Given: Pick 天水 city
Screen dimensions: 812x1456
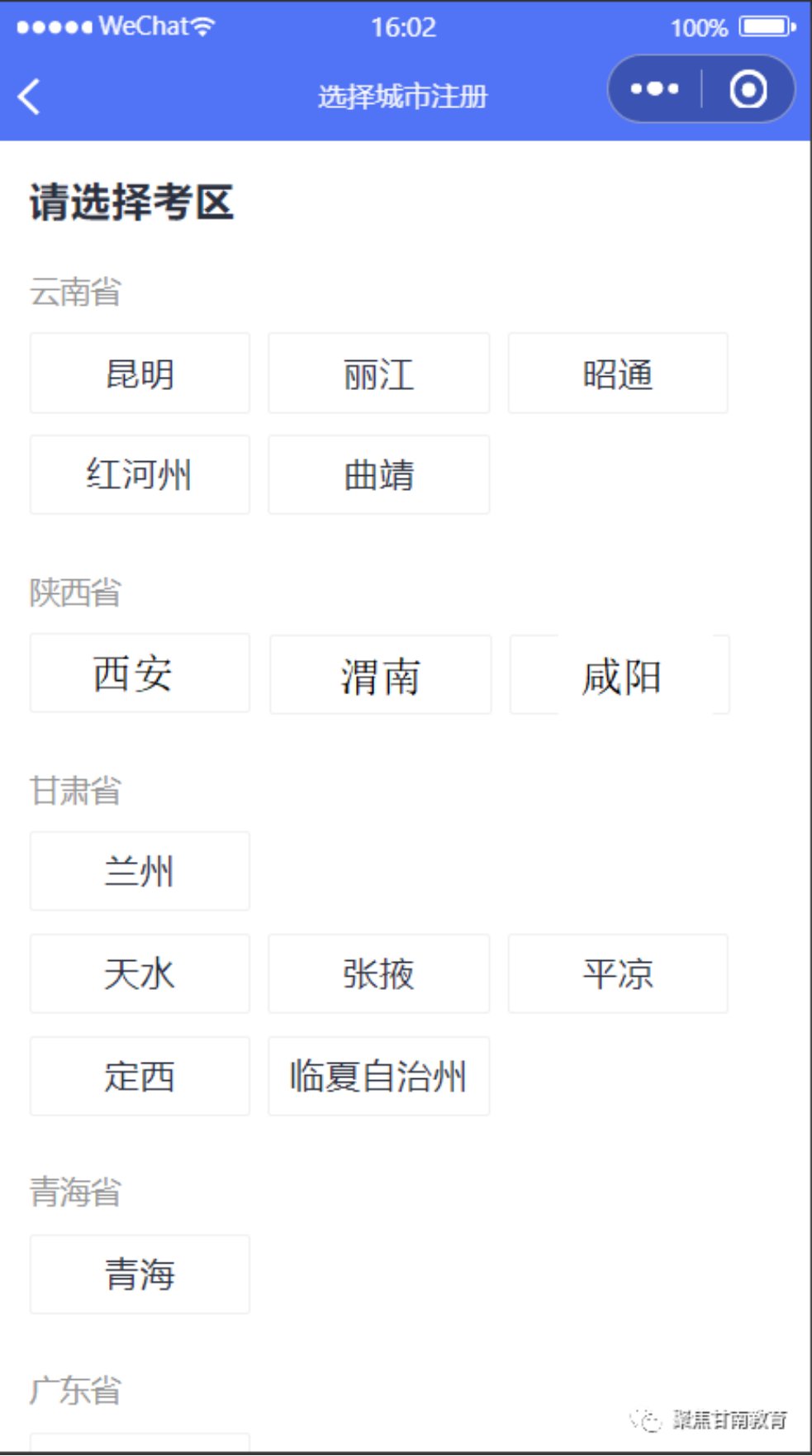Looking at the screenshot, I should (140, 973).
